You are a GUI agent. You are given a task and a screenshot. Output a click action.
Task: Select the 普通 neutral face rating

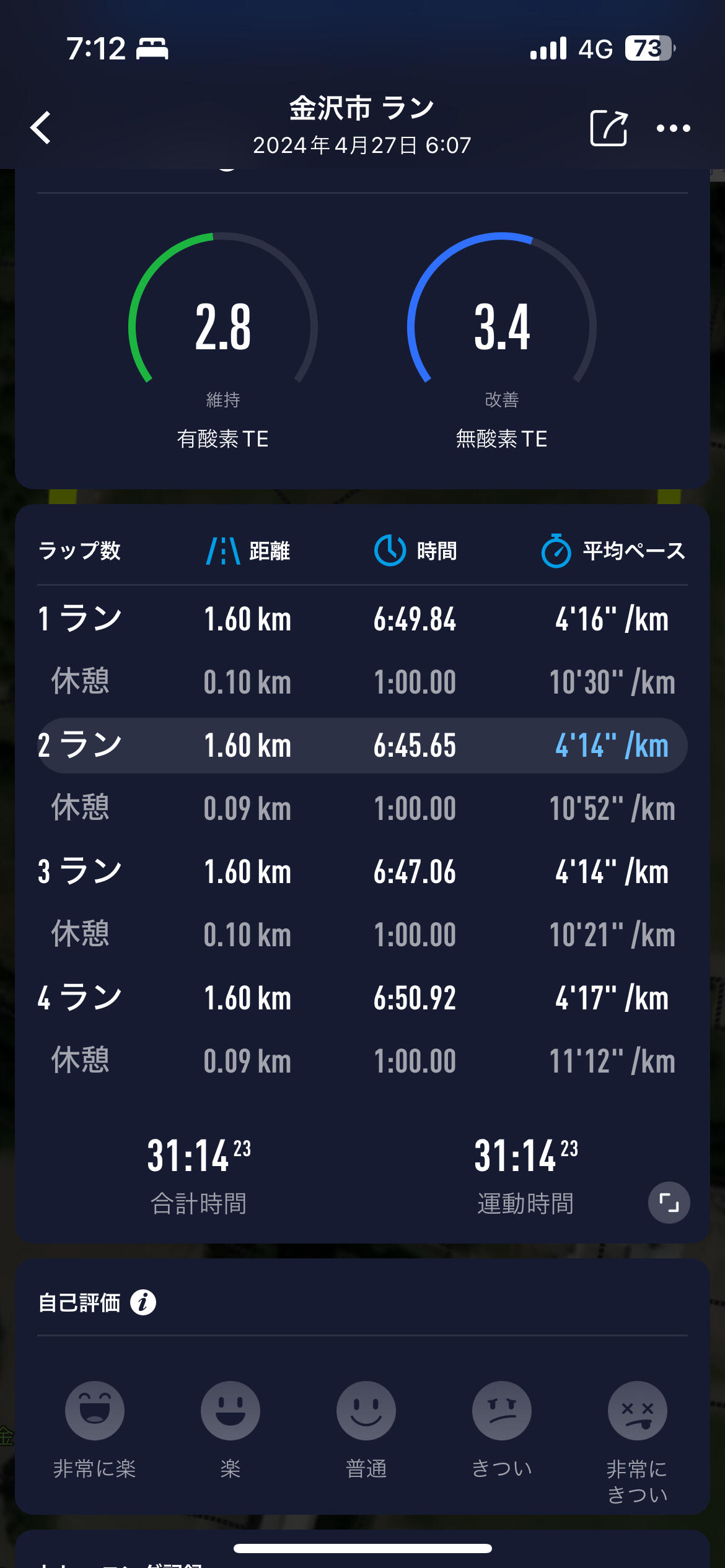(x=366, y=1411)
